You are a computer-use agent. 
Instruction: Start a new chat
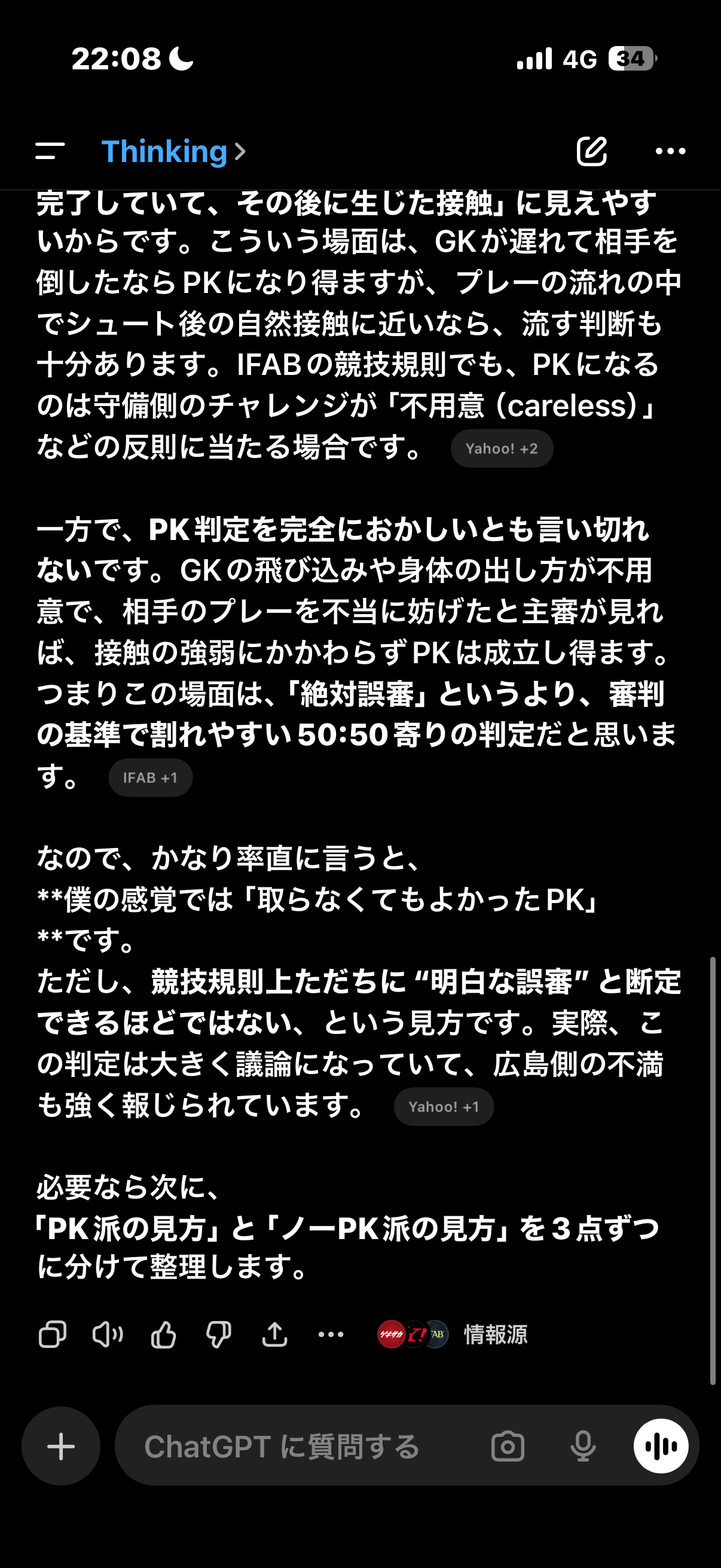point(591,151)
